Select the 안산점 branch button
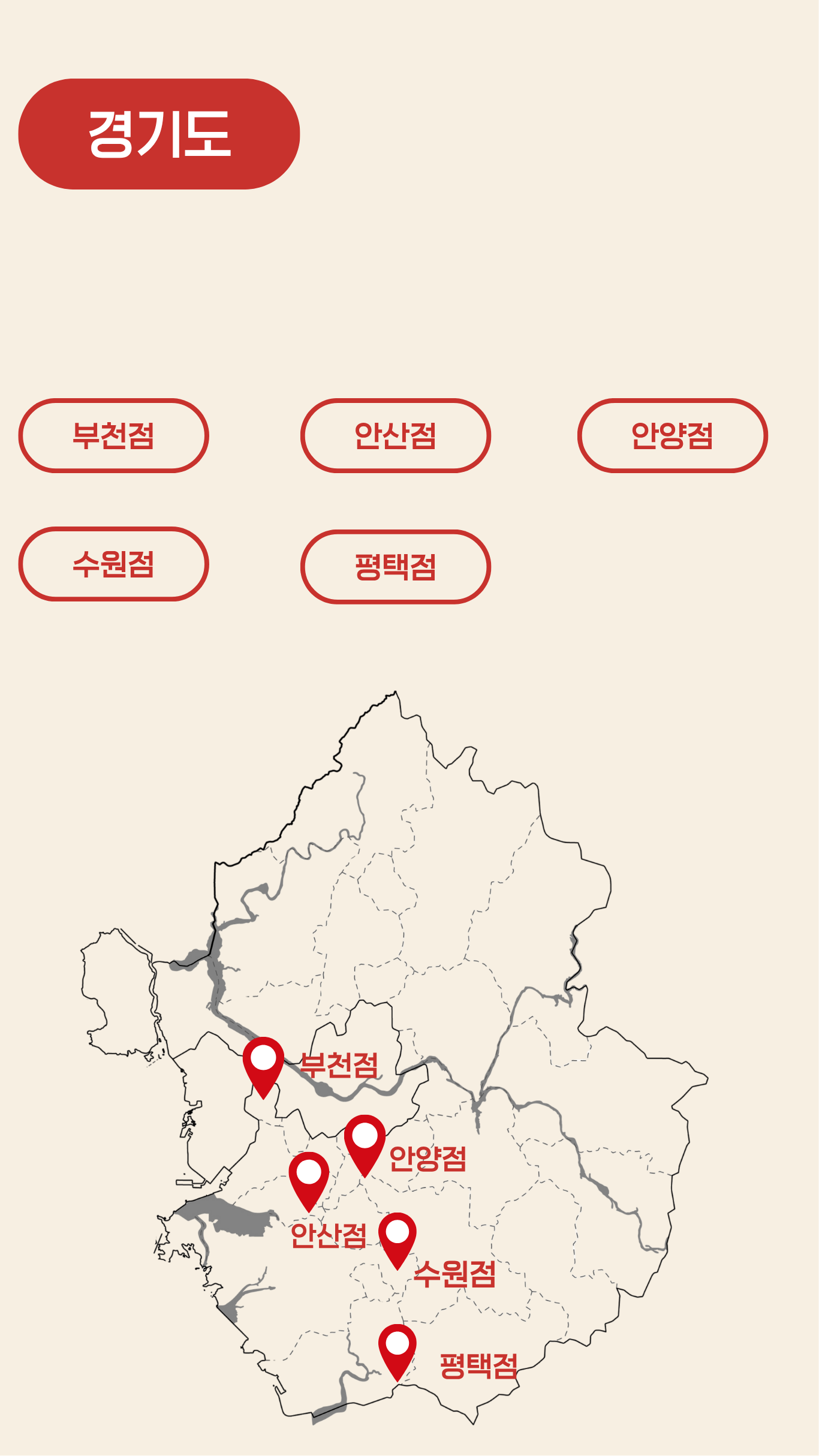Screen dimensions: 819x1456 [395, 435]
